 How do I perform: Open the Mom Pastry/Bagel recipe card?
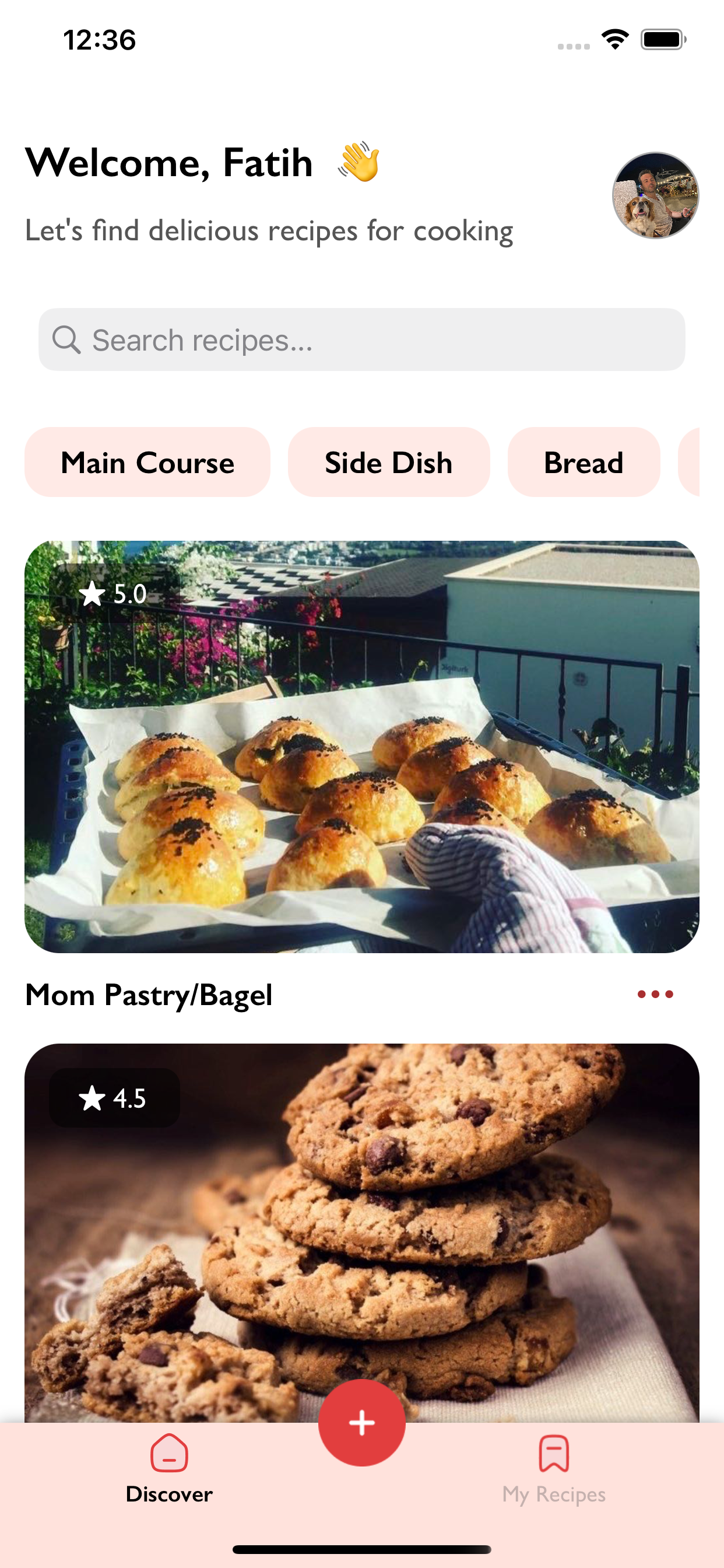point(362,747)
